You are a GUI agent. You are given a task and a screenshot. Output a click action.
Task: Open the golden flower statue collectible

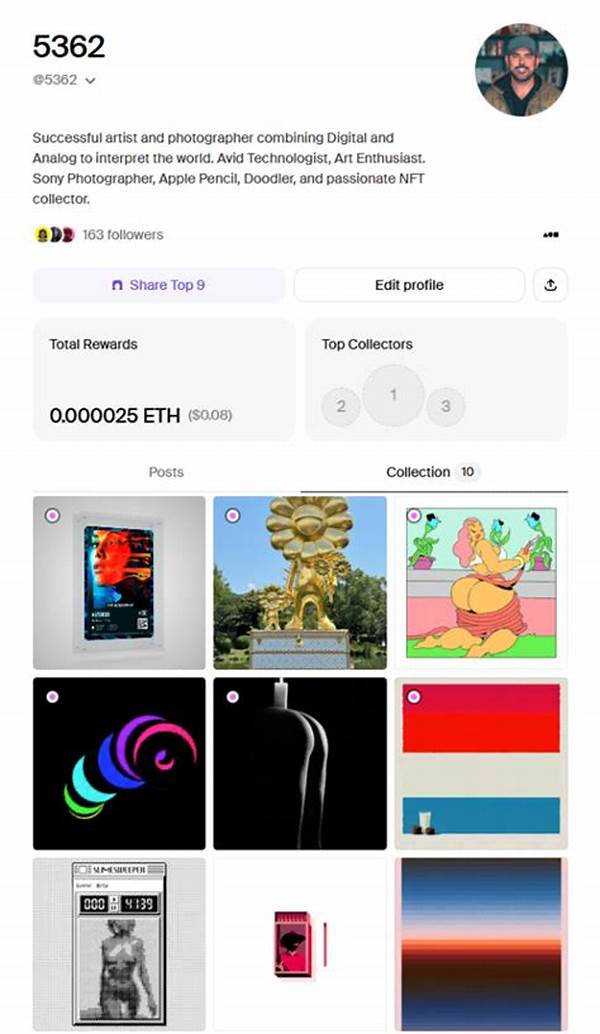click(x=300, y=583)
